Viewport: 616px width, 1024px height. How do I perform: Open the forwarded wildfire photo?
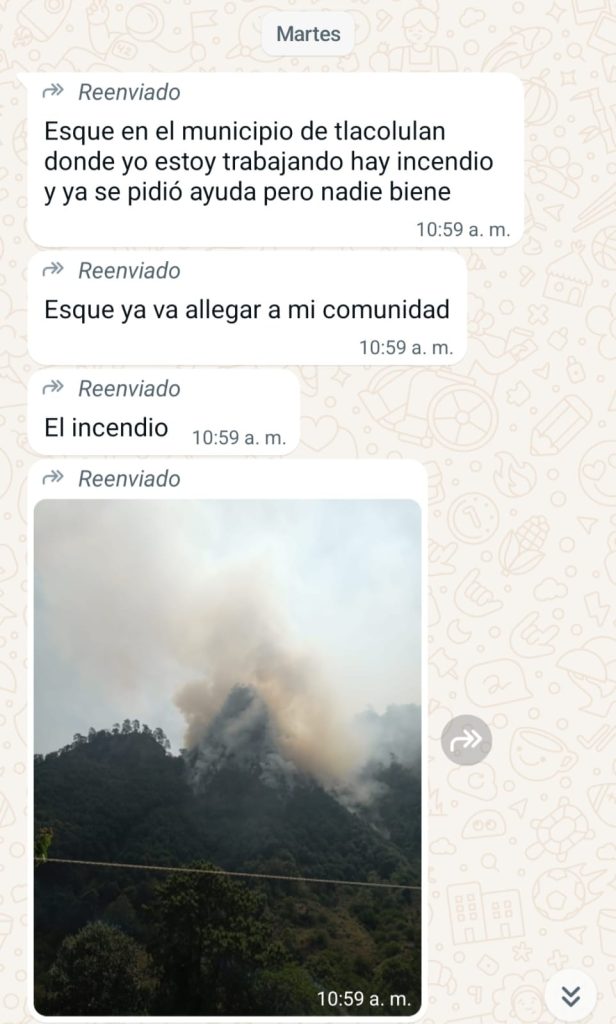tap(227, 755)
